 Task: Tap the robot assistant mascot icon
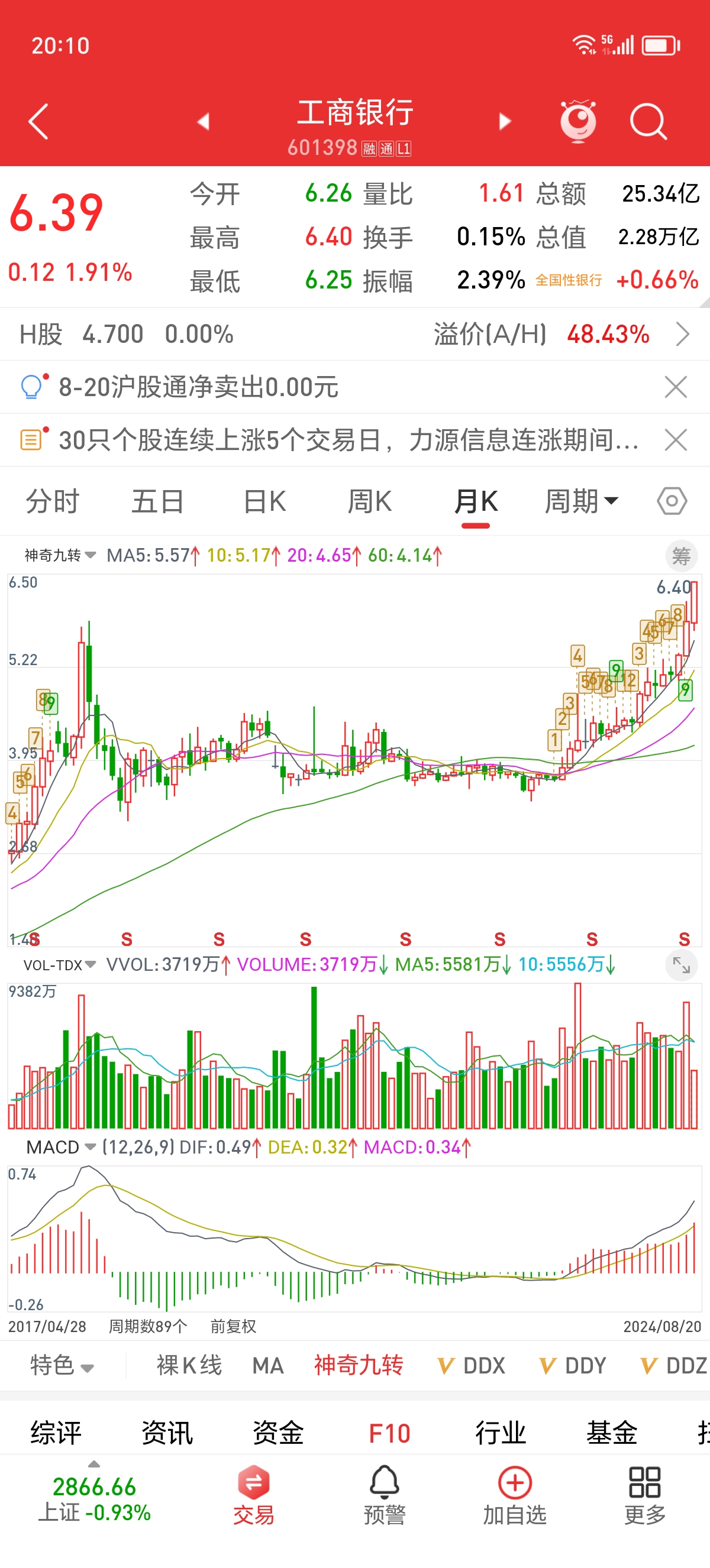(577, 121)
